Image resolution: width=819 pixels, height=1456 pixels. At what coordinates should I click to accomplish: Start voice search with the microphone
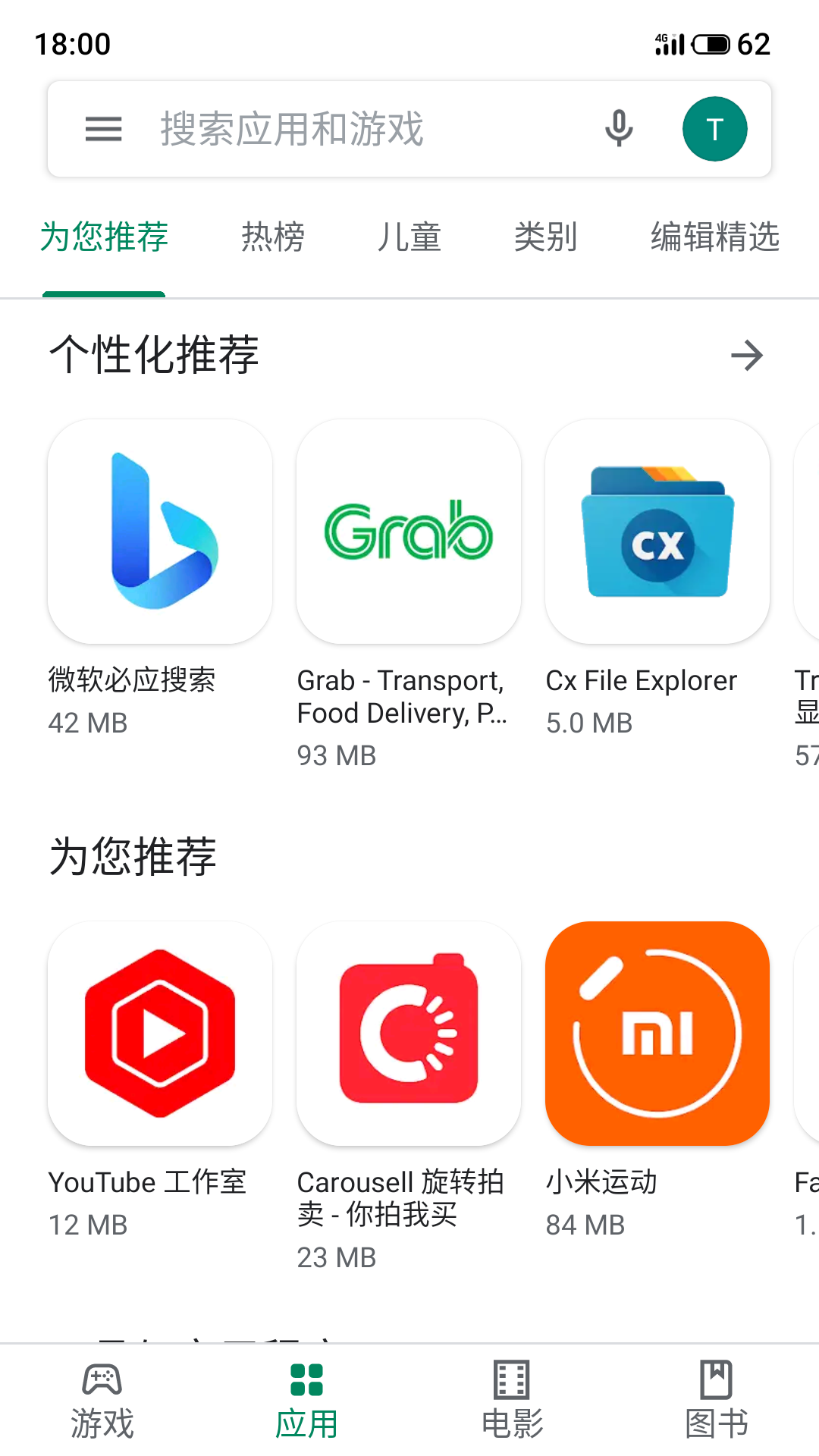tap(619, 129)
